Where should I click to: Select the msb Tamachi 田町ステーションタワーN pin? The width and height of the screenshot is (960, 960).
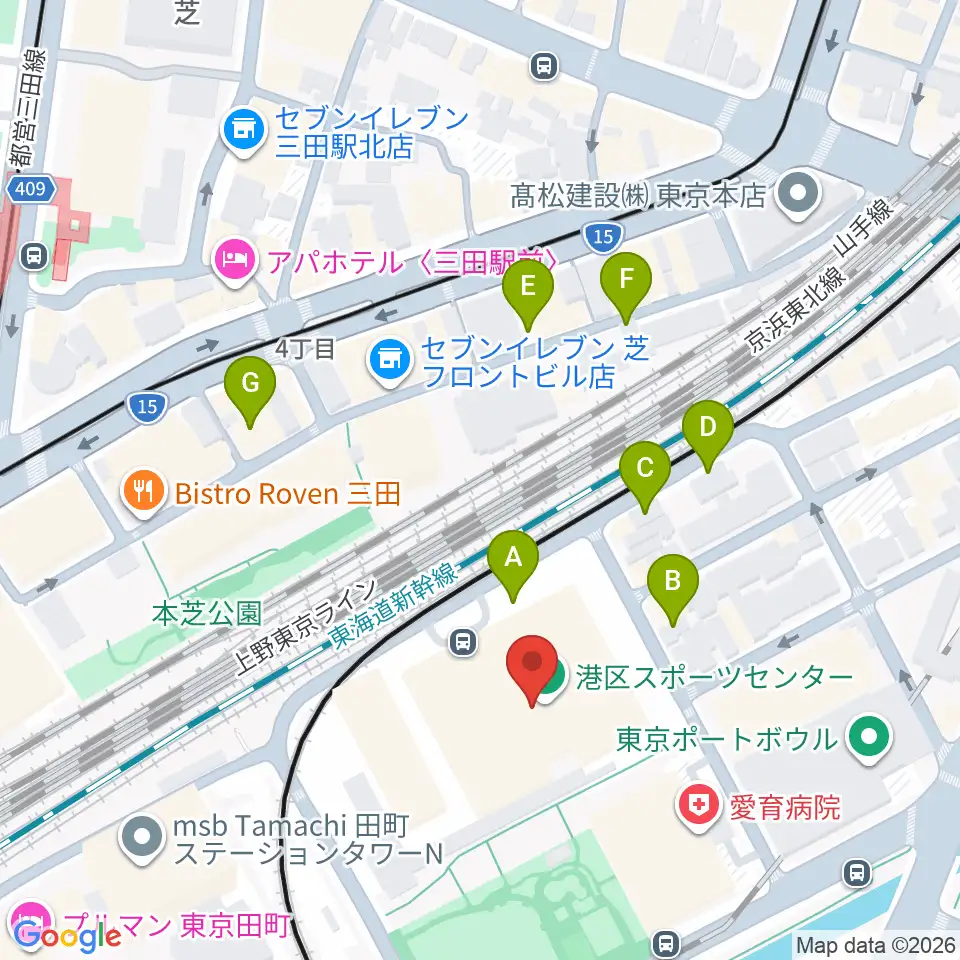pos(141,838)
